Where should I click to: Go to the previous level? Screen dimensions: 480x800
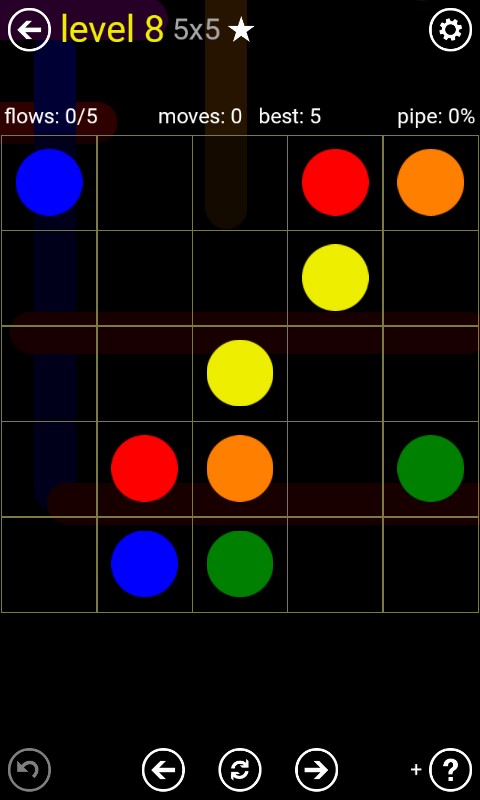163,769
